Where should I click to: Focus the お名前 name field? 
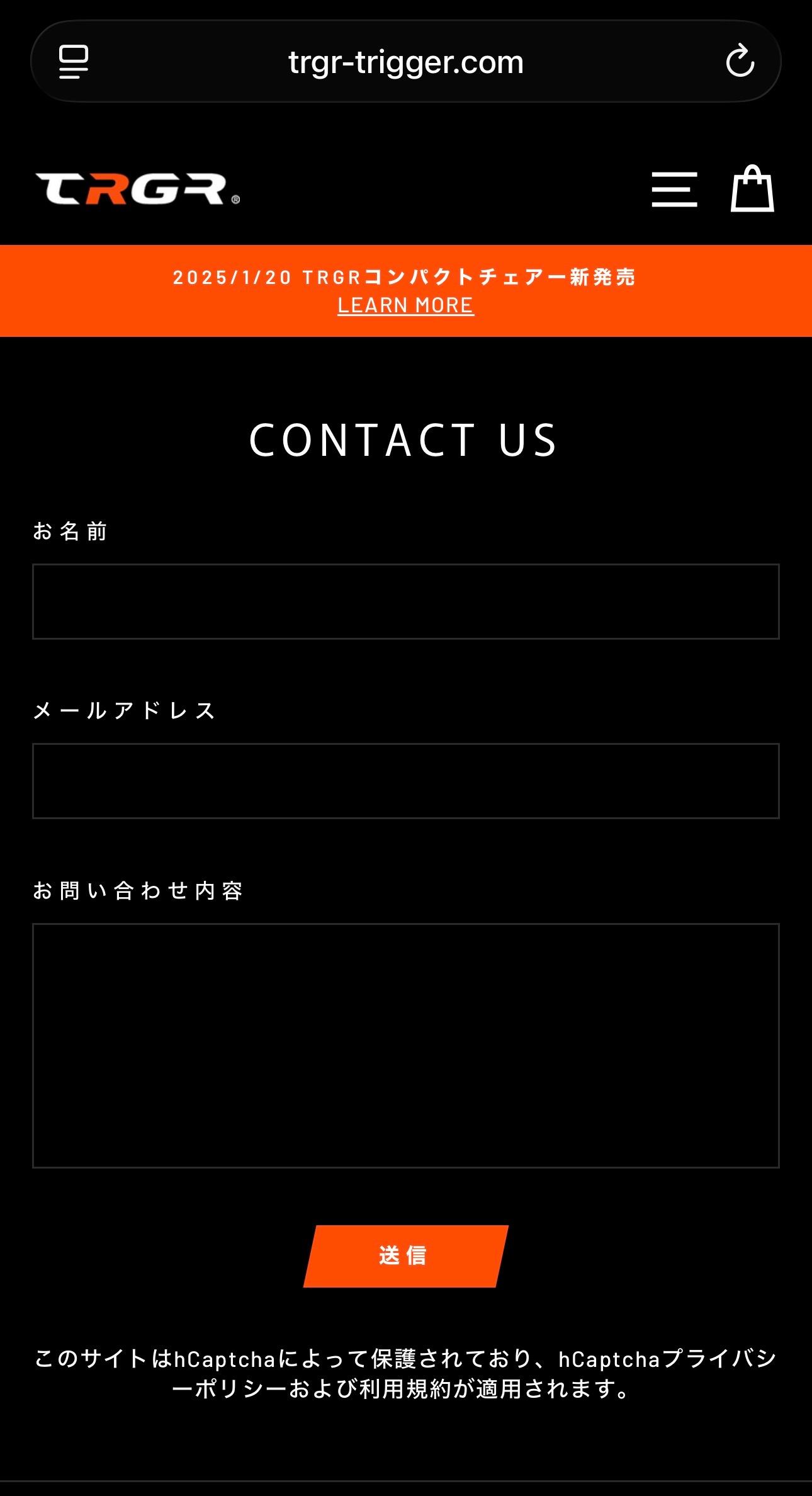tap(406, 601)
